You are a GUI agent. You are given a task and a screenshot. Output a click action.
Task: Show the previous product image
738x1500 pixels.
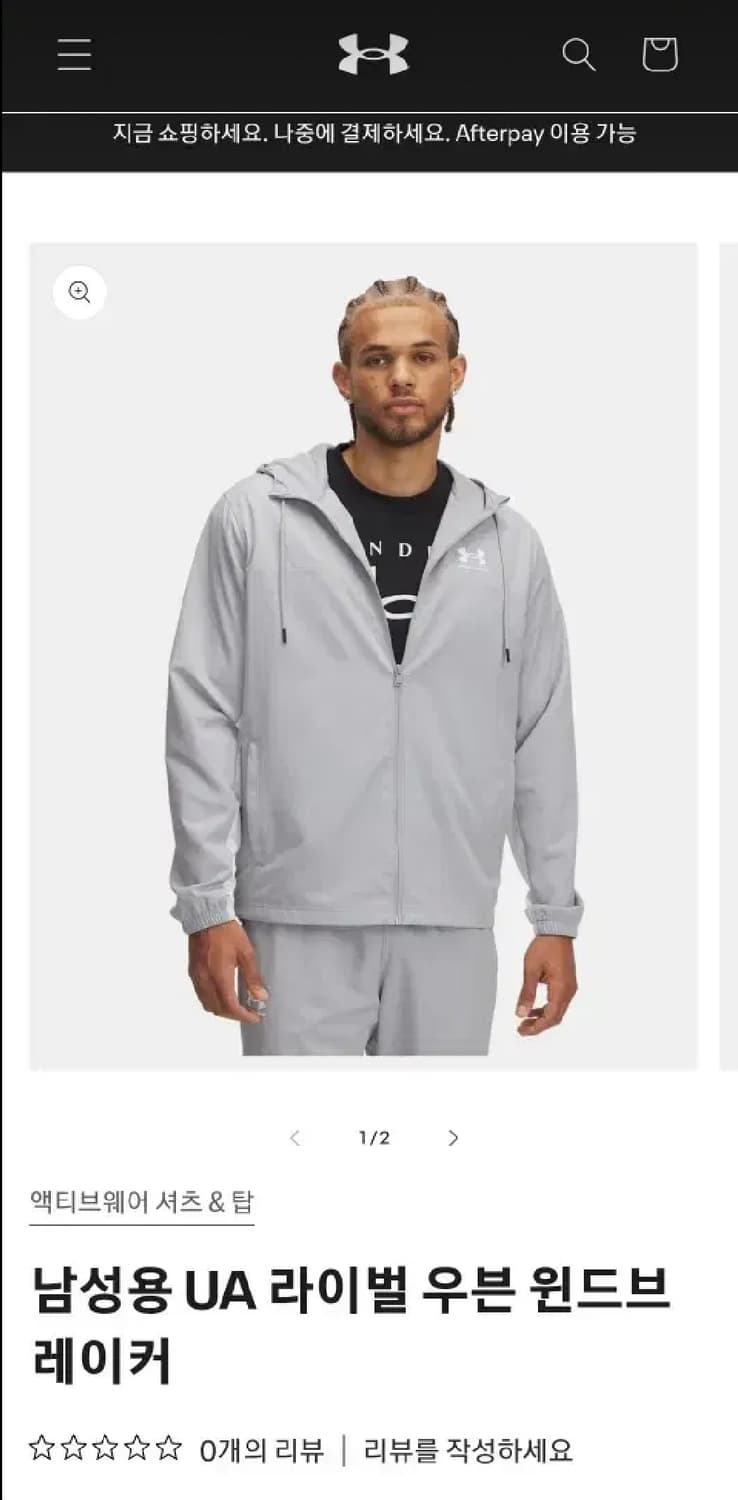pyautogui.click(x=294, y=1138)
